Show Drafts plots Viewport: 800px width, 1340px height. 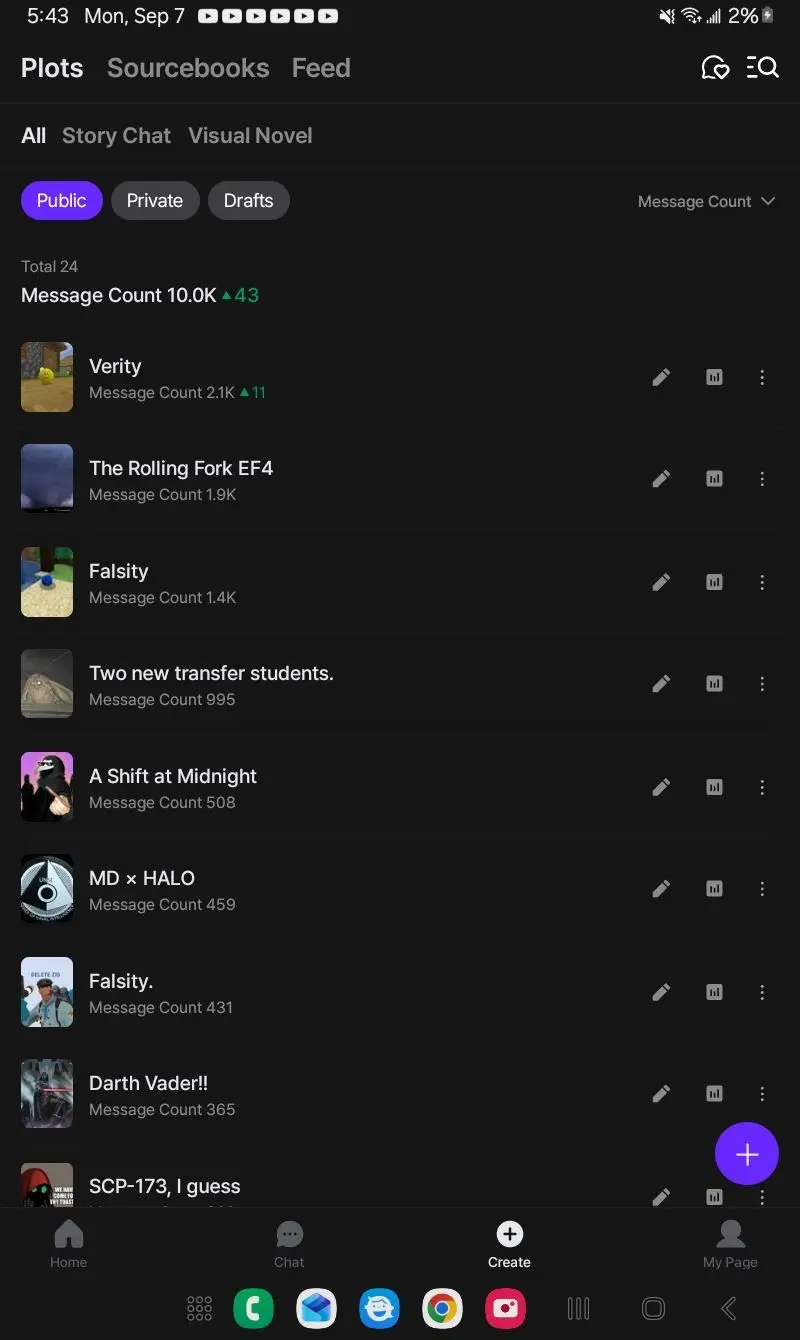248,201
